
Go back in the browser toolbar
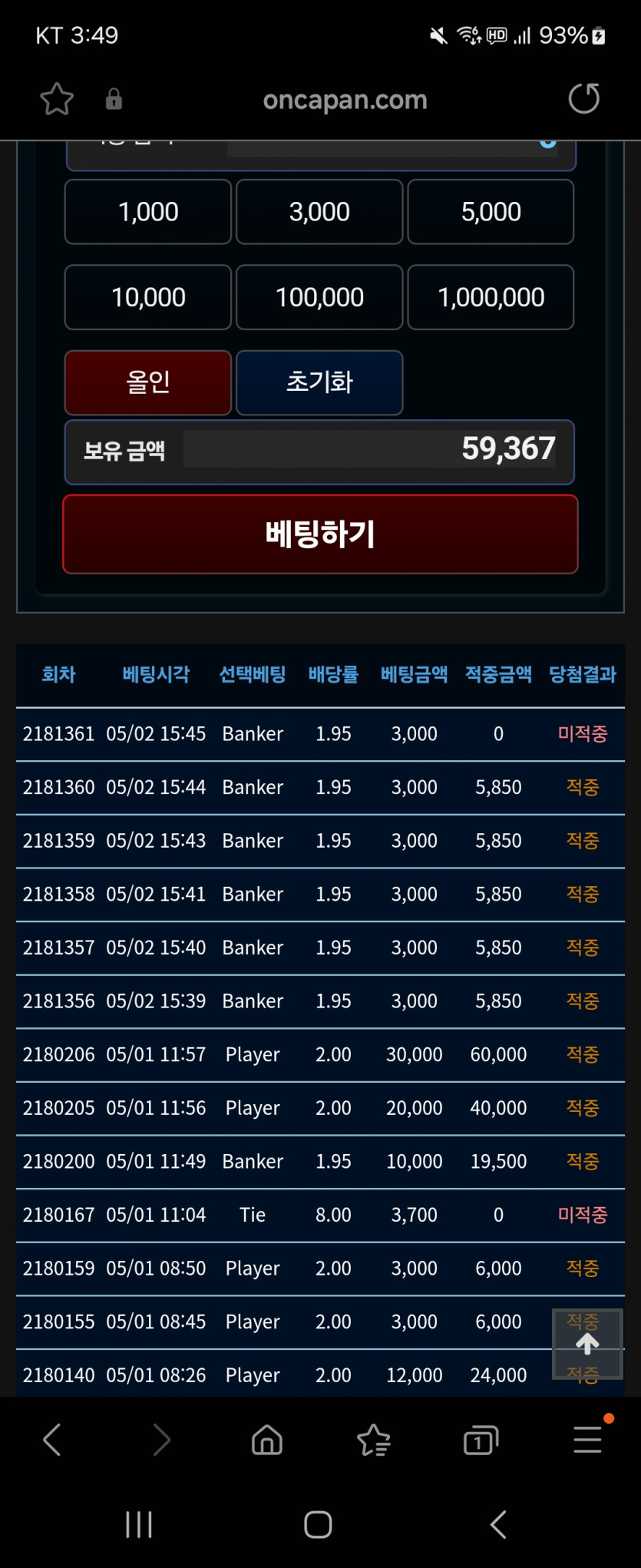point(52,1440)
